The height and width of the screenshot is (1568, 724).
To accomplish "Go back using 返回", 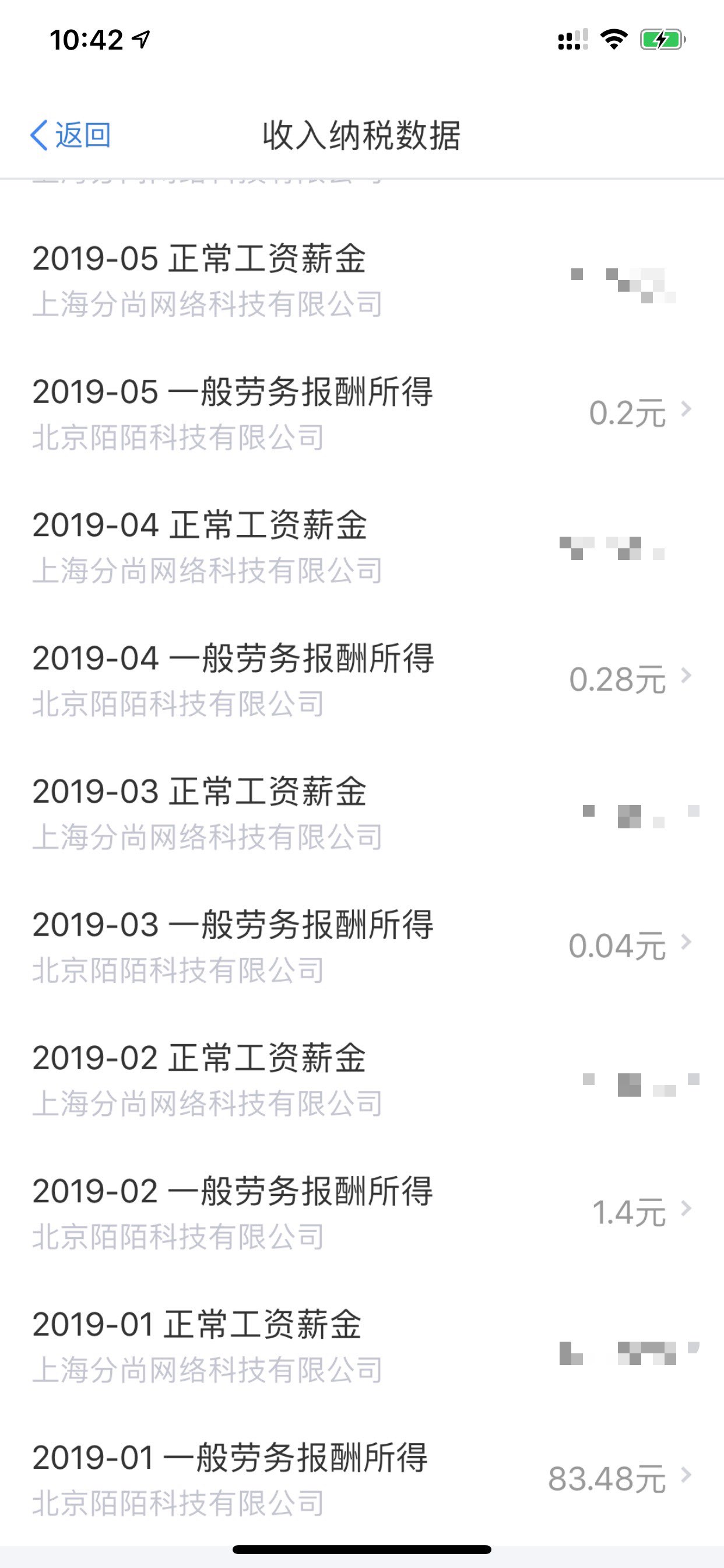I will (x=71, y=135).
